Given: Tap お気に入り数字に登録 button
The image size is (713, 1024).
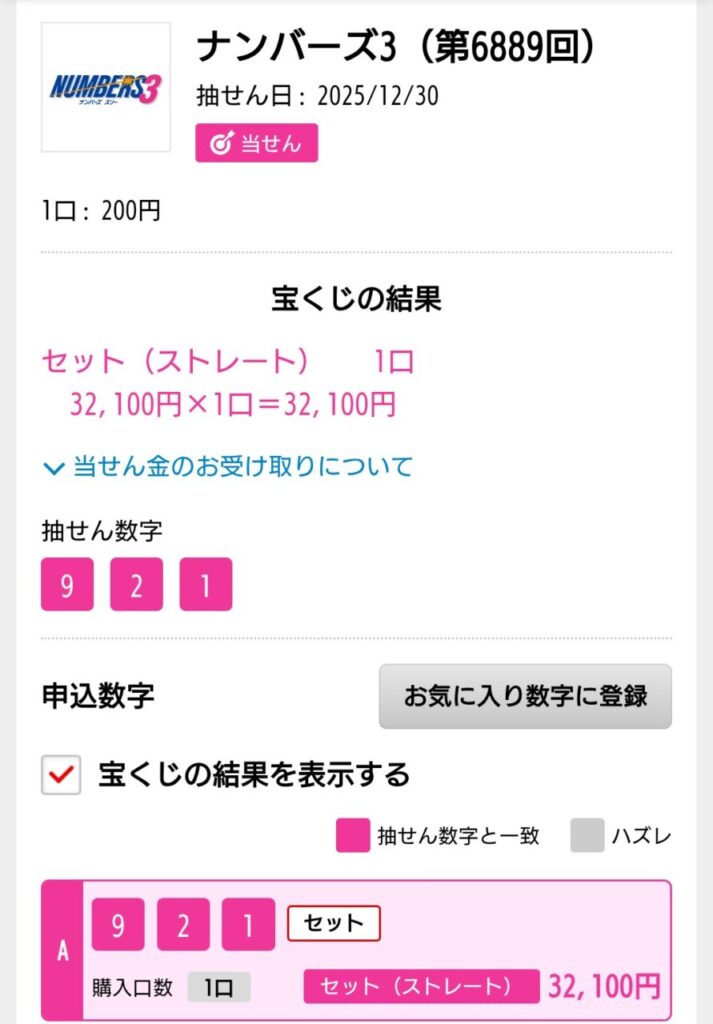Looking at the screenshot, I should pos(525,696).
